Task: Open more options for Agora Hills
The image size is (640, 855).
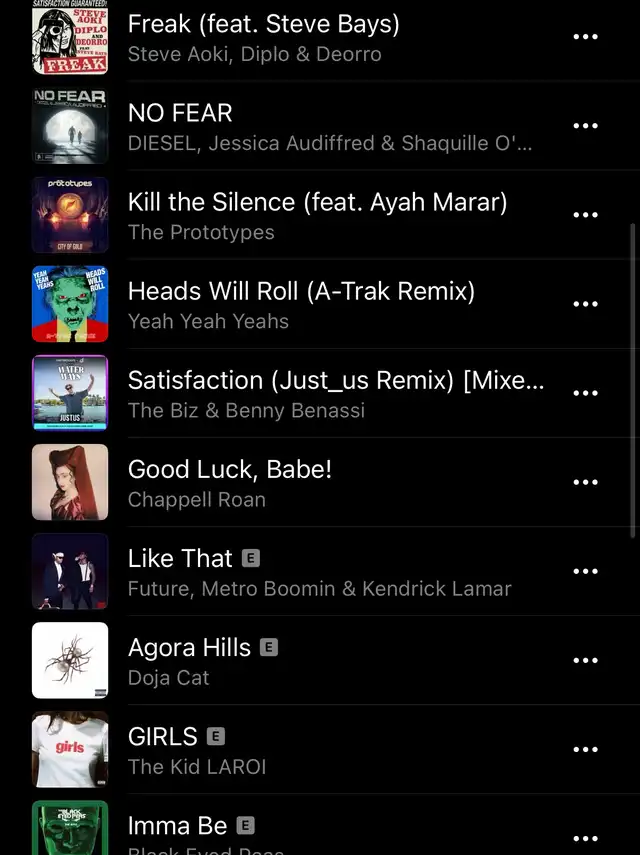Action: click(585, 660)
